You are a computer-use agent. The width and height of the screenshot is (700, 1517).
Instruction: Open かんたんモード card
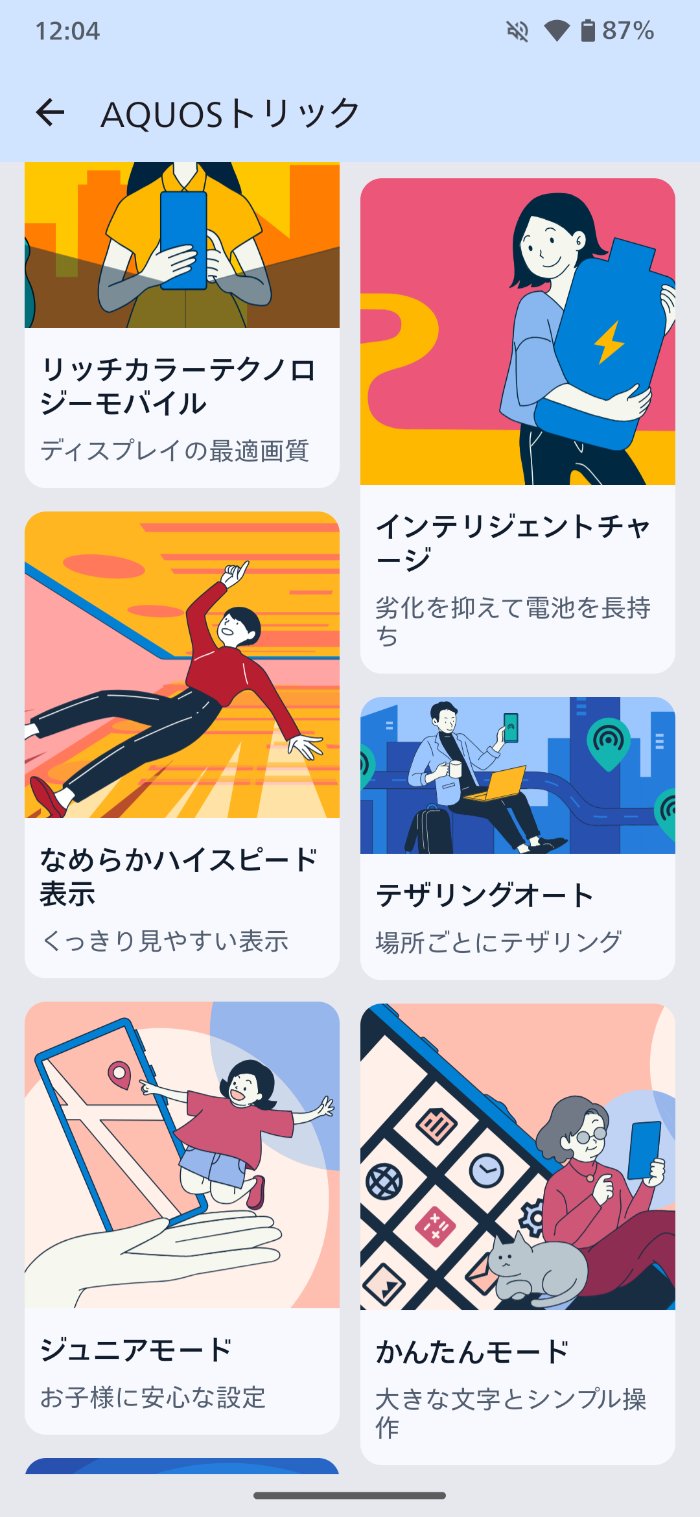tap(517, 1233)
